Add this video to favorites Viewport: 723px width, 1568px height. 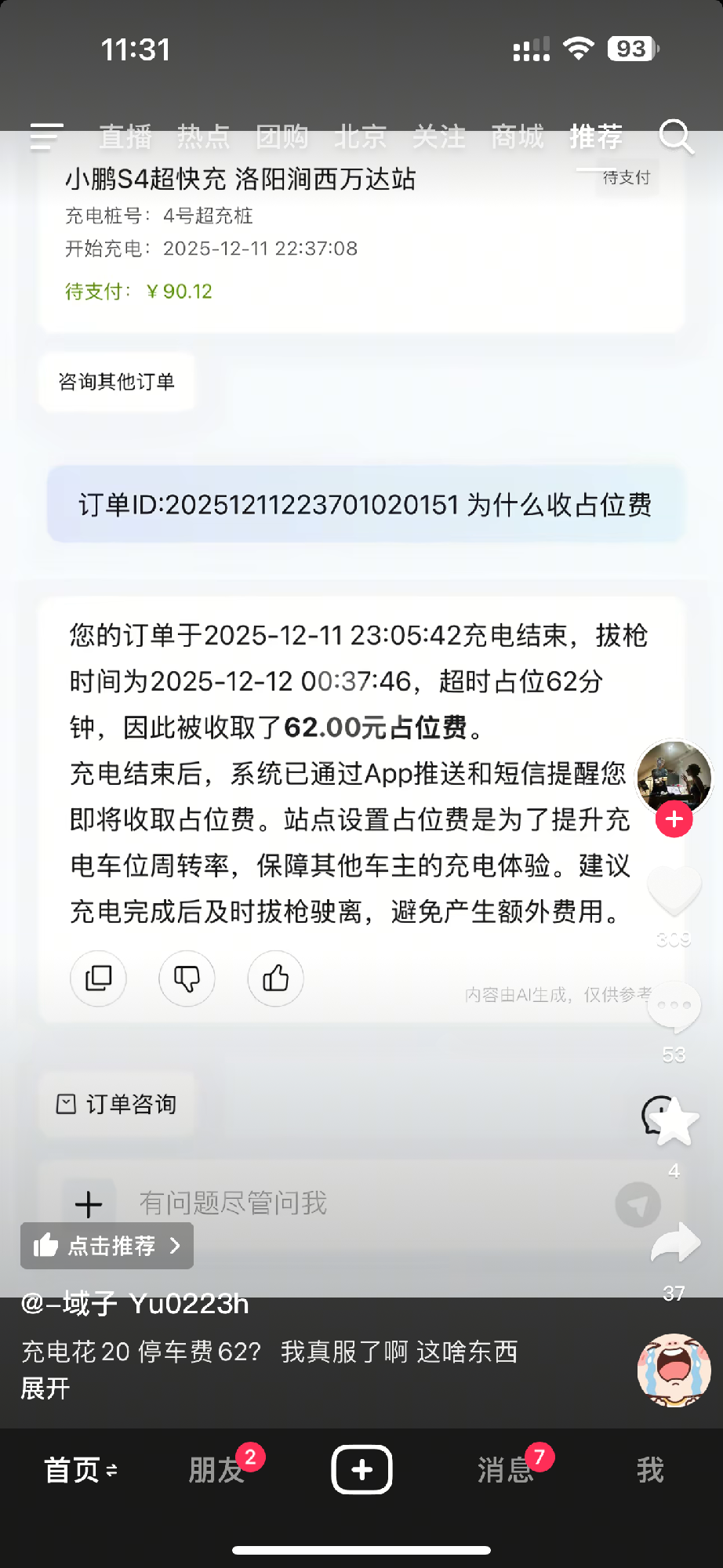coord(674,1121)
